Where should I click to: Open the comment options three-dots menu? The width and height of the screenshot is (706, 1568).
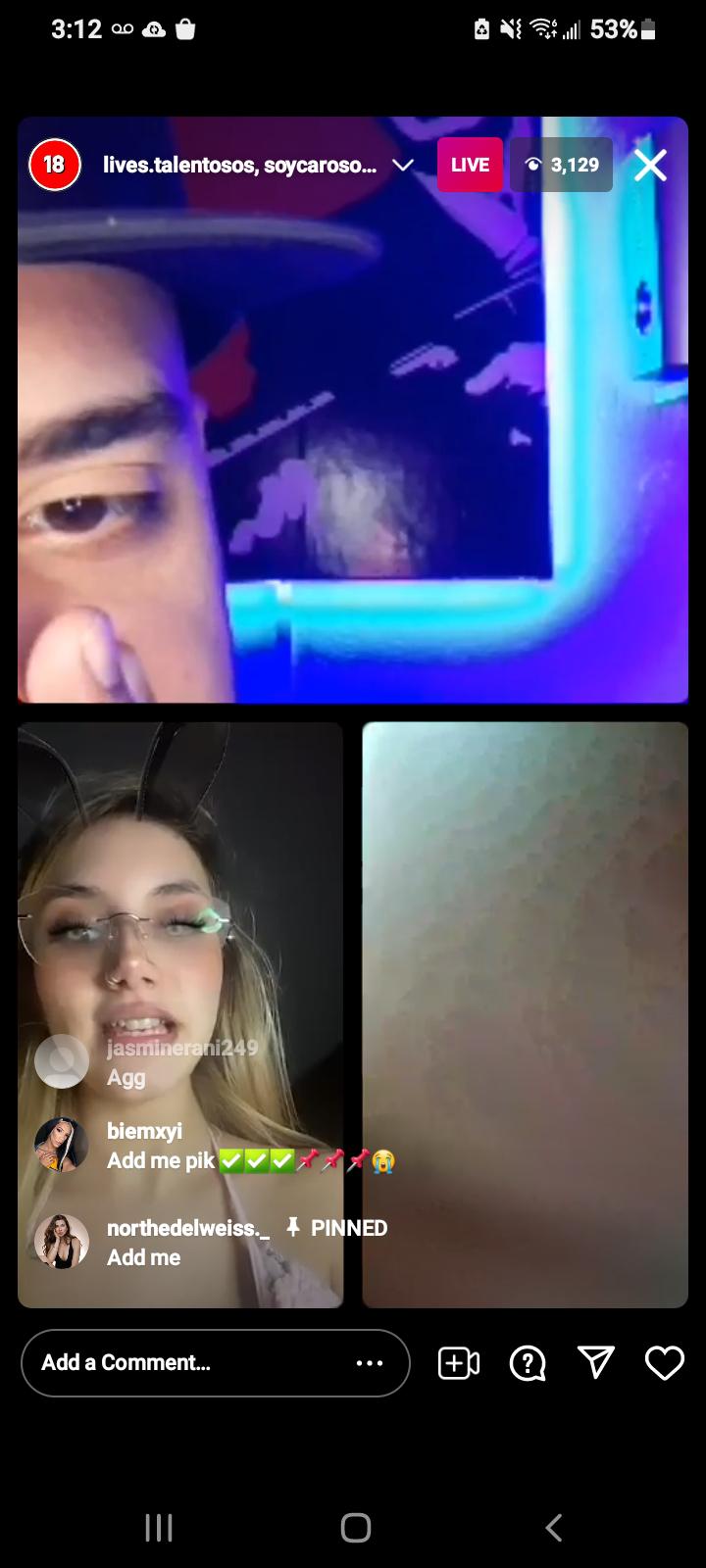[369, 1362]
